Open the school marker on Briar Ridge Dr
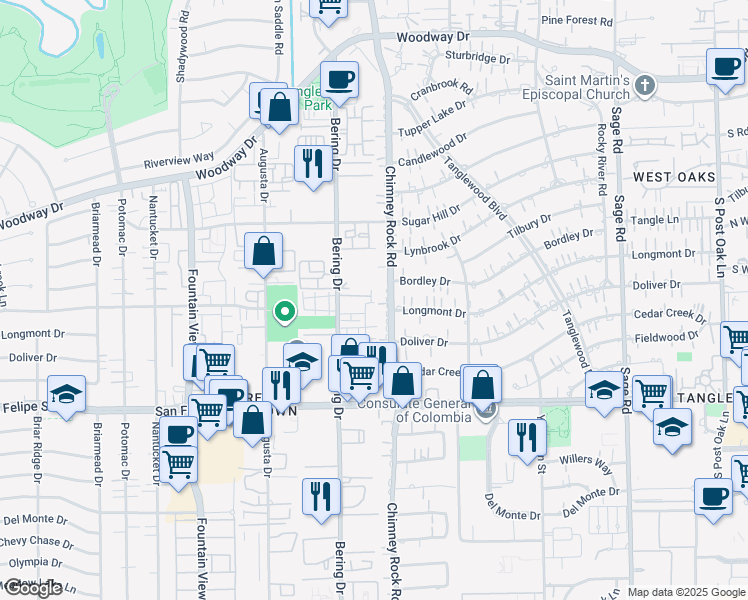 tap(66, 394)
